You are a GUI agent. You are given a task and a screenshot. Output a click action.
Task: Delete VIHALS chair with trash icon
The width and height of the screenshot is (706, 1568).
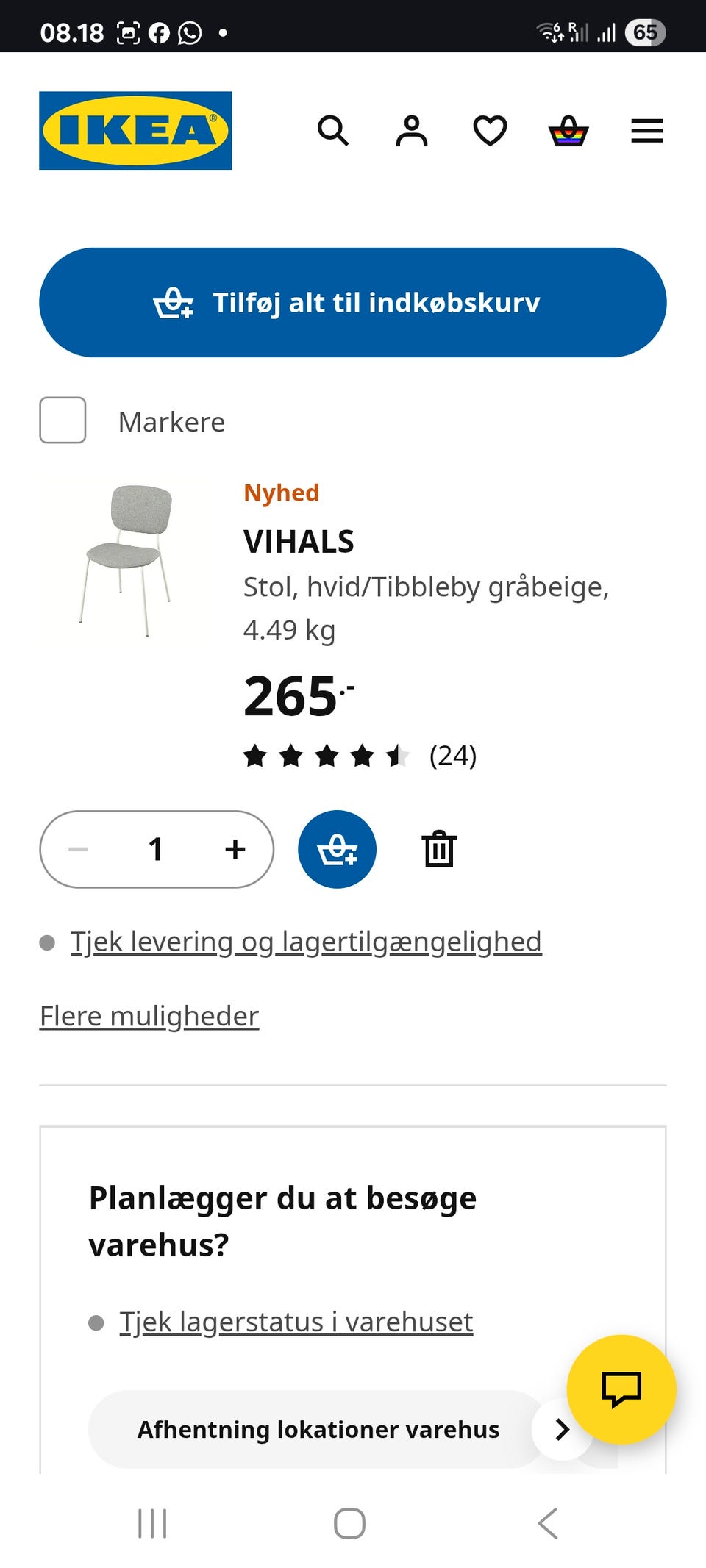point(439,849)
